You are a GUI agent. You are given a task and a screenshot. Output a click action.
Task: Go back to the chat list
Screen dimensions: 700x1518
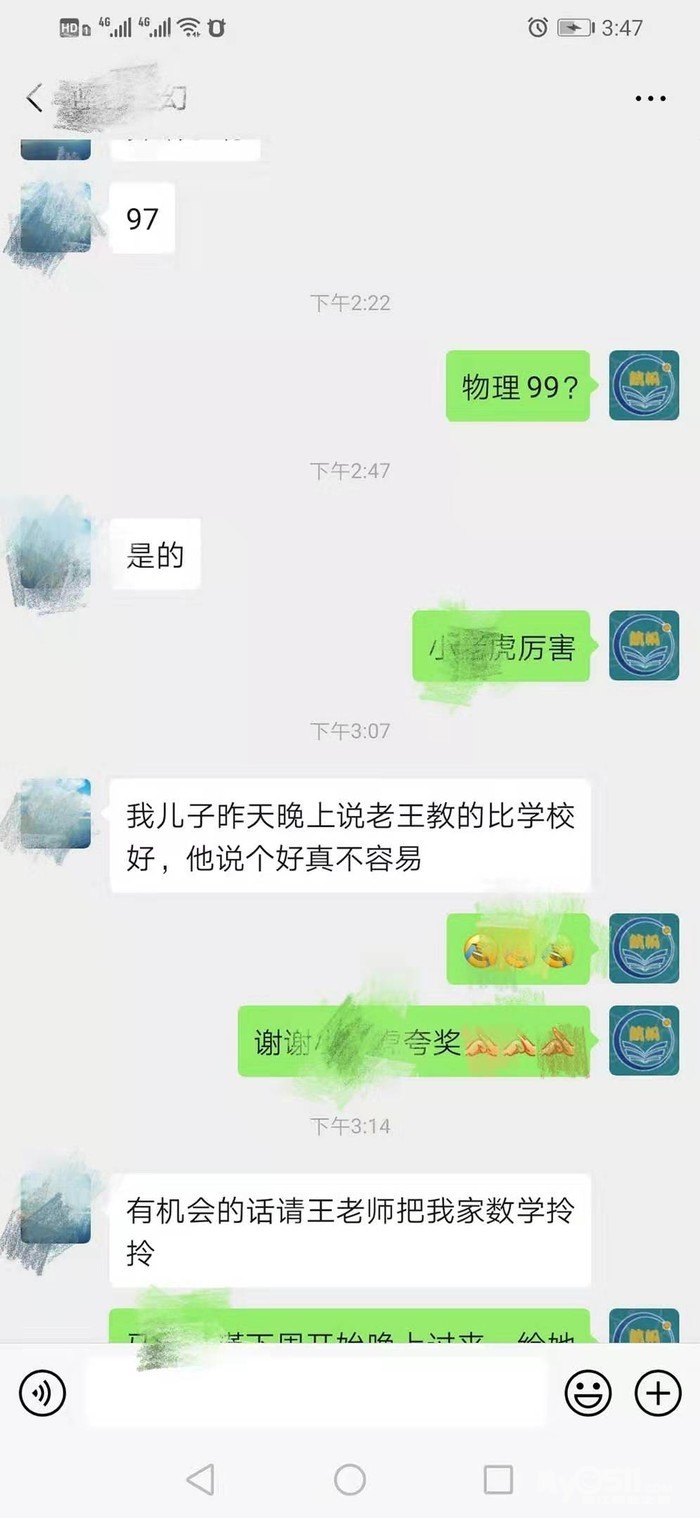click(34, 98)
